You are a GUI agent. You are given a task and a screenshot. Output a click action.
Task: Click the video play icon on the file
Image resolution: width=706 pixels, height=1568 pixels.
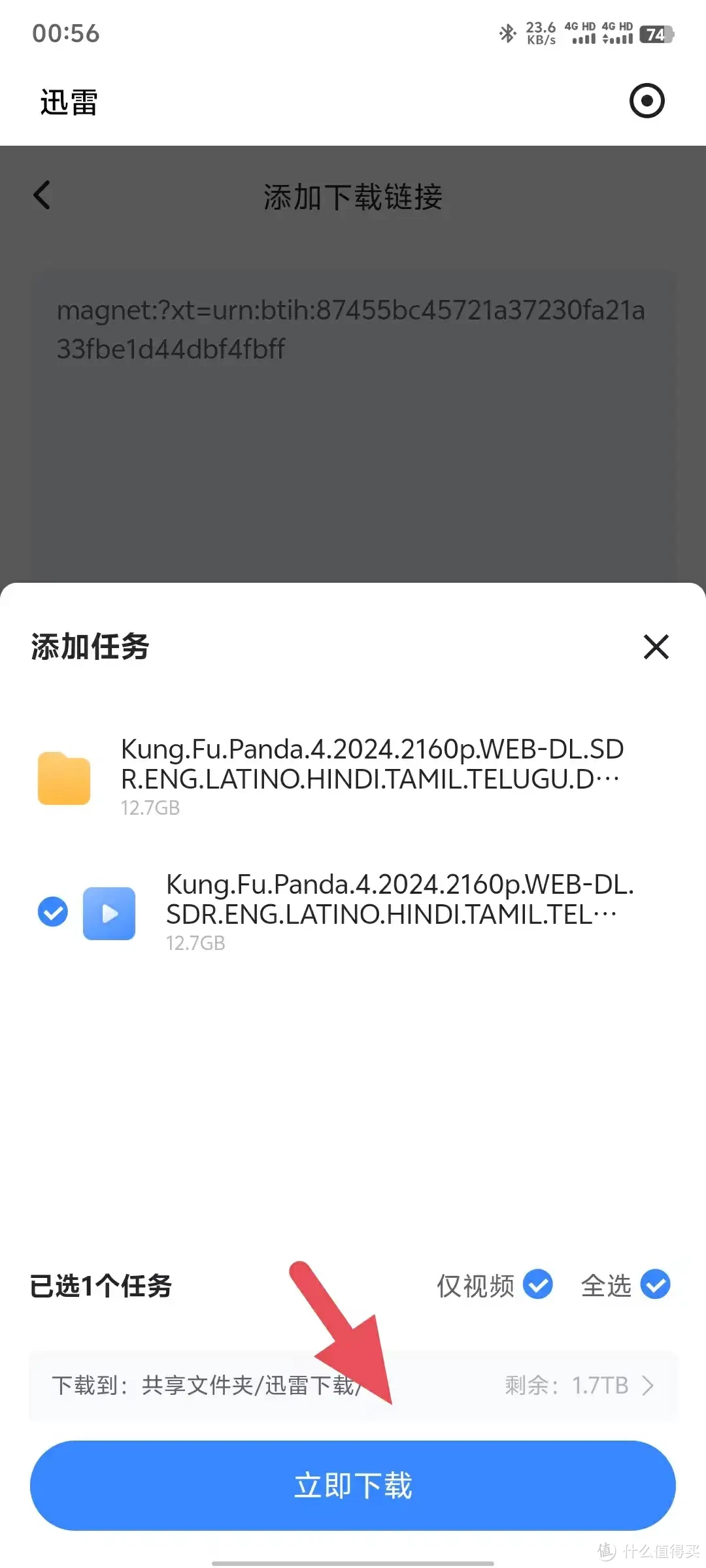(109, 913)
